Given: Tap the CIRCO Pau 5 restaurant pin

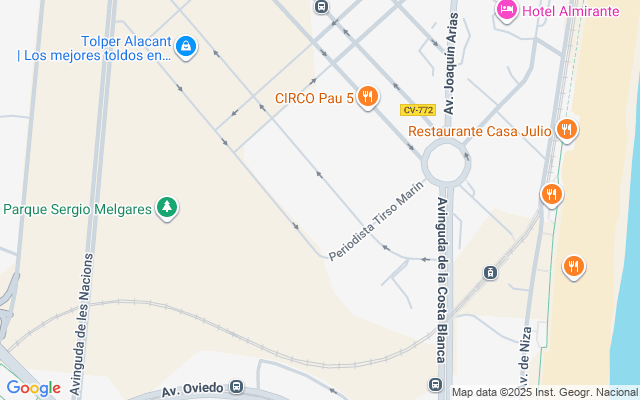Looking at the screenshot, I should (x=368, y=97).
